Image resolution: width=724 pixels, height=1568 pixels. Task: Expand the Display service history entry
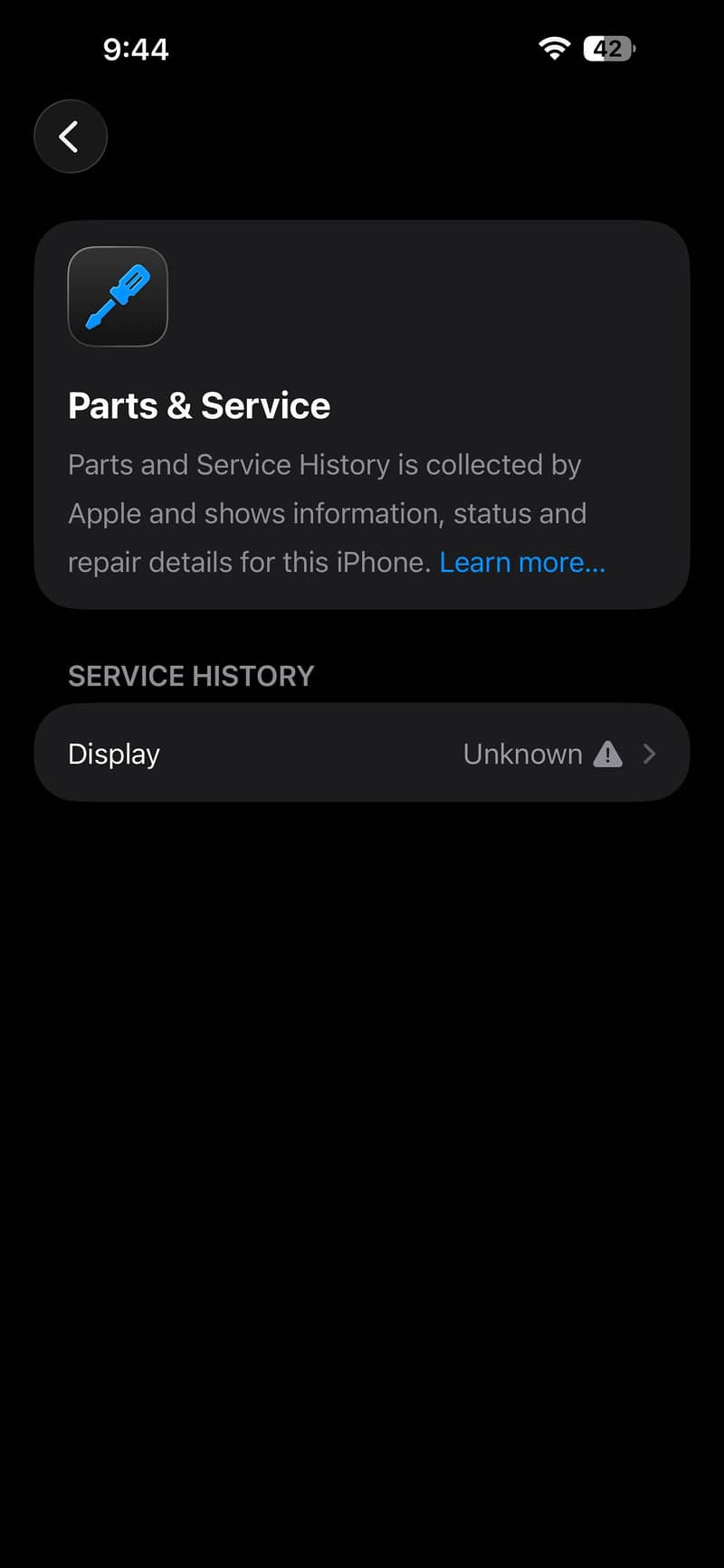tap(362, 753)
